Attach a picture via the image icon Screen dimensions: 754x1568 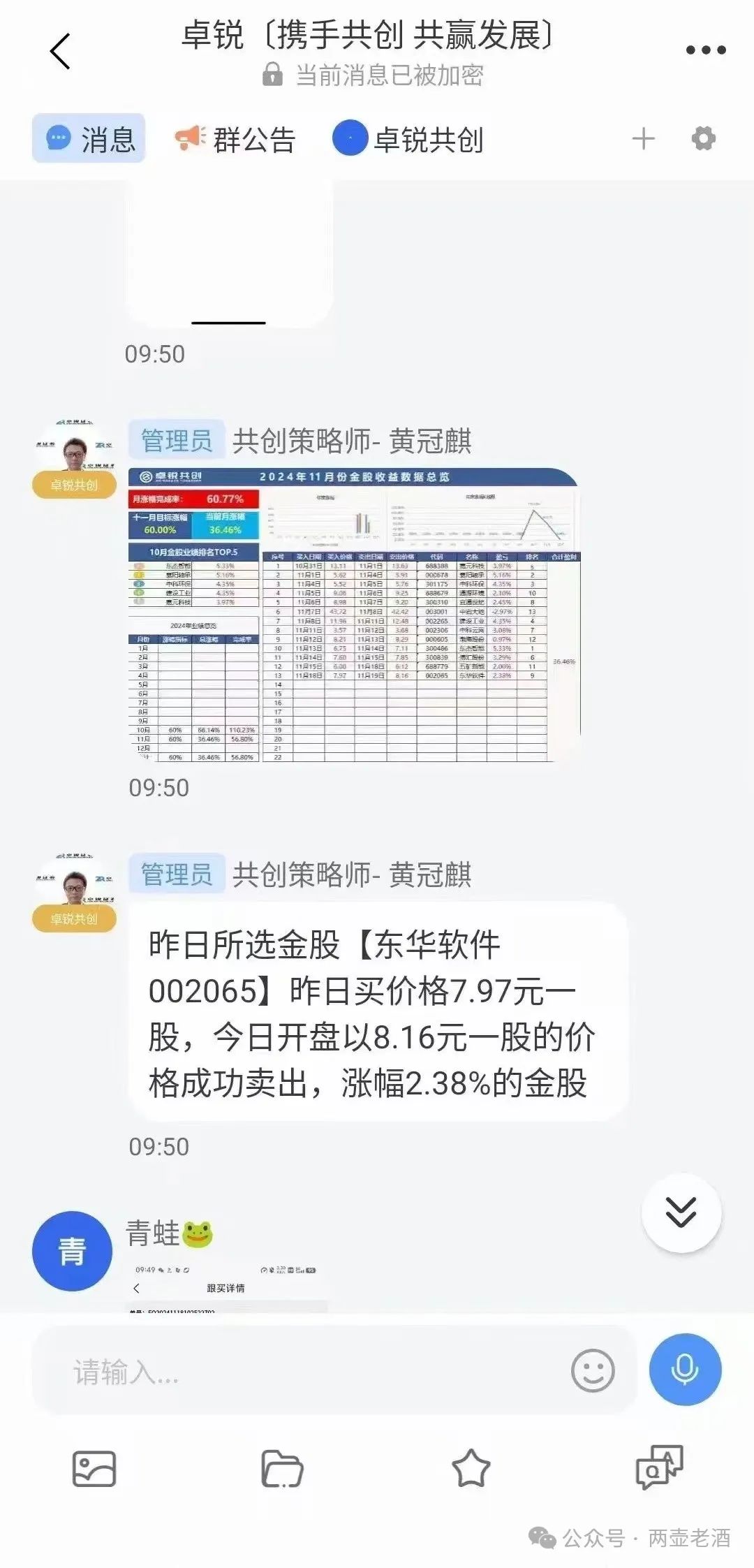tap(94, 1470)
